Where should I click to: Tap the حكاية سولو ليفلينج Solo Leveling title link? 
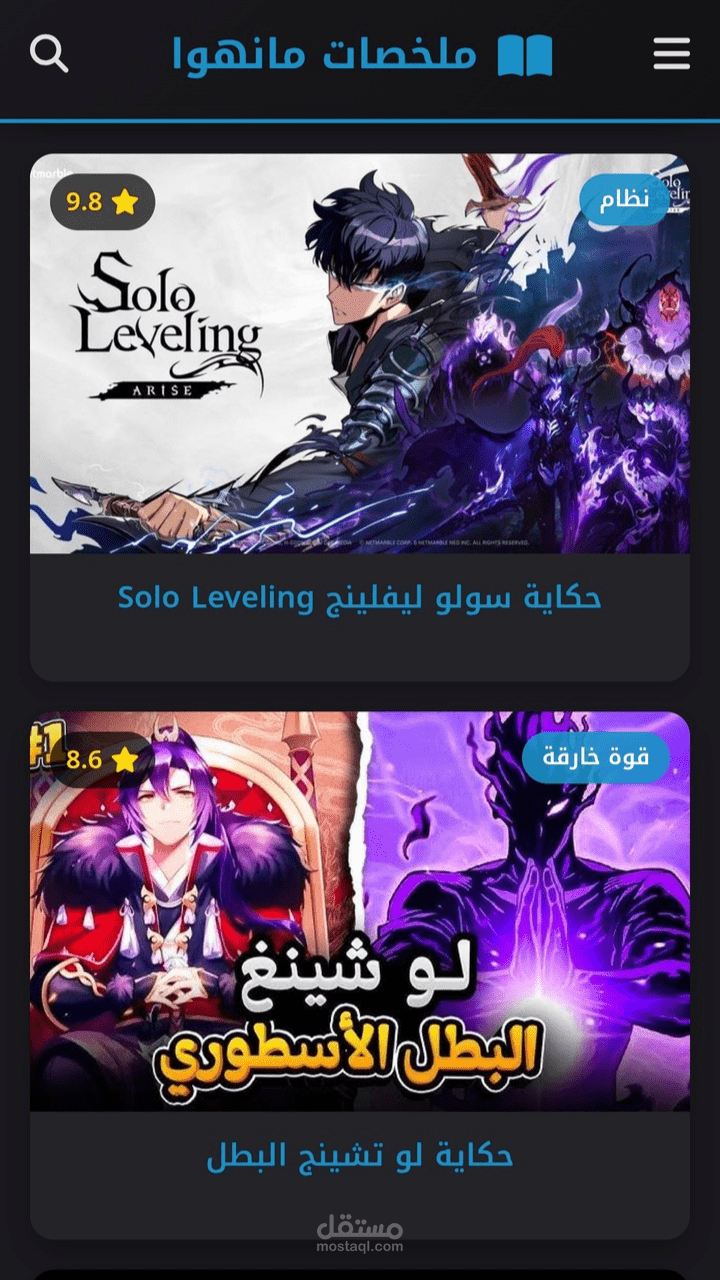[360, 598]
